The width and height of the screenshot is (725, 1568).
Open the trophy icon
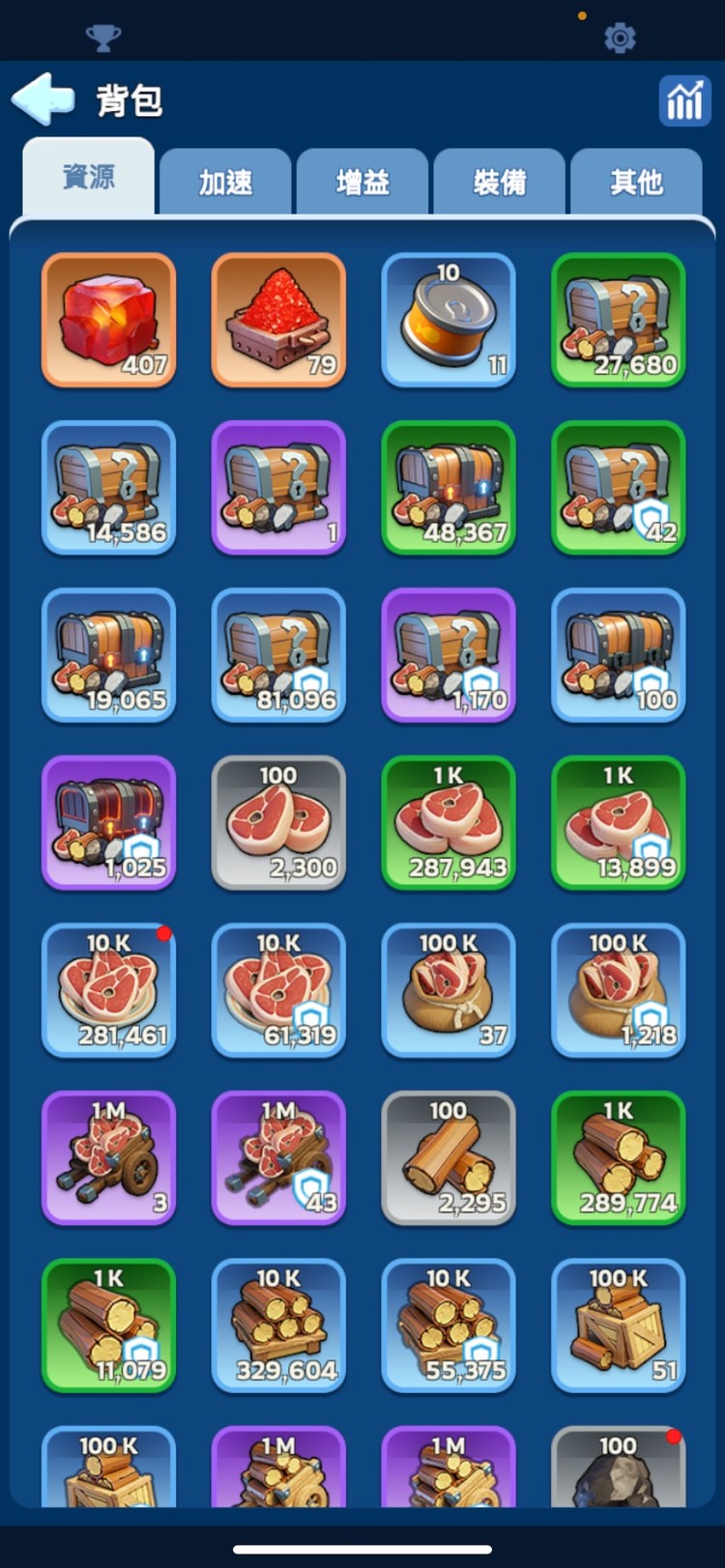[103, 38]
